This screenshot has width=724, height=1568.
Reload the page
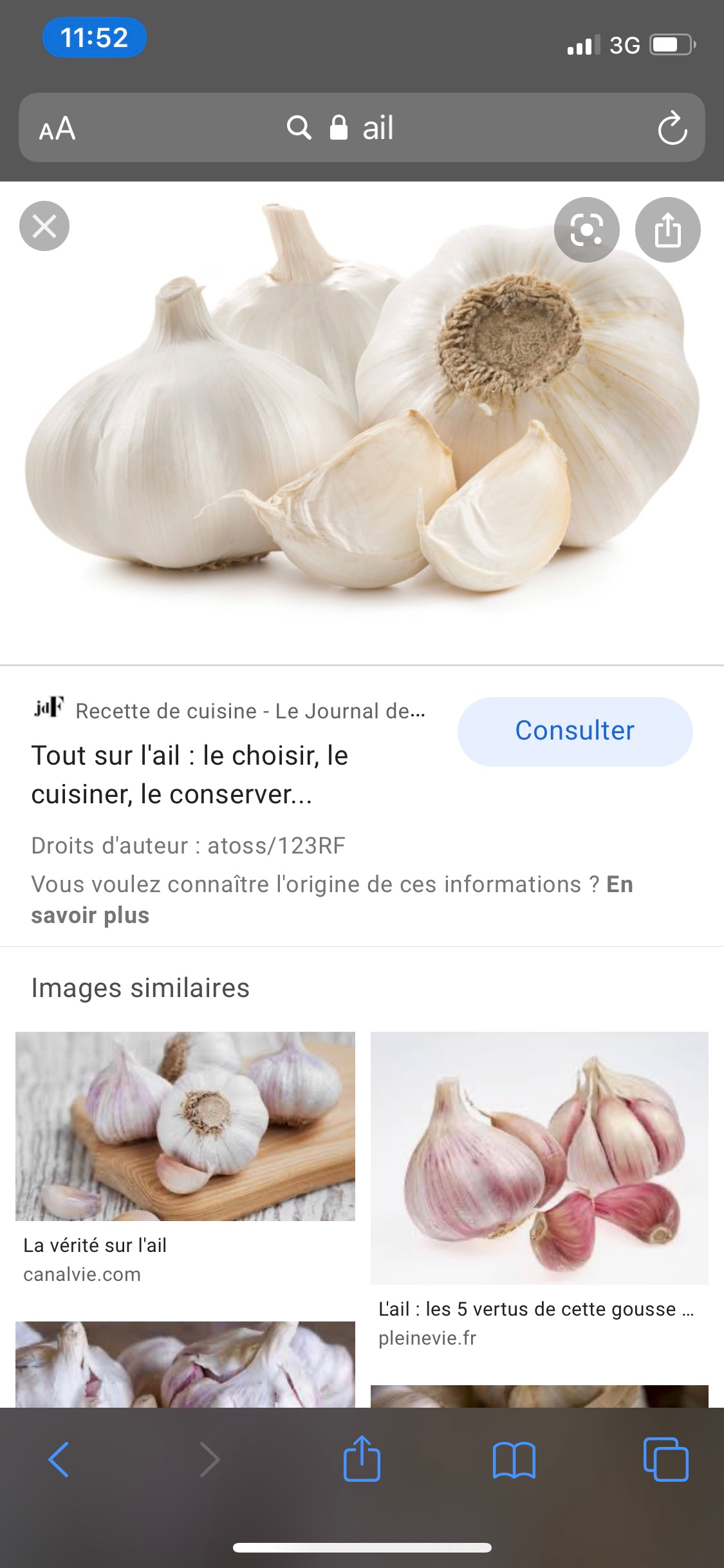coord(672,128)
